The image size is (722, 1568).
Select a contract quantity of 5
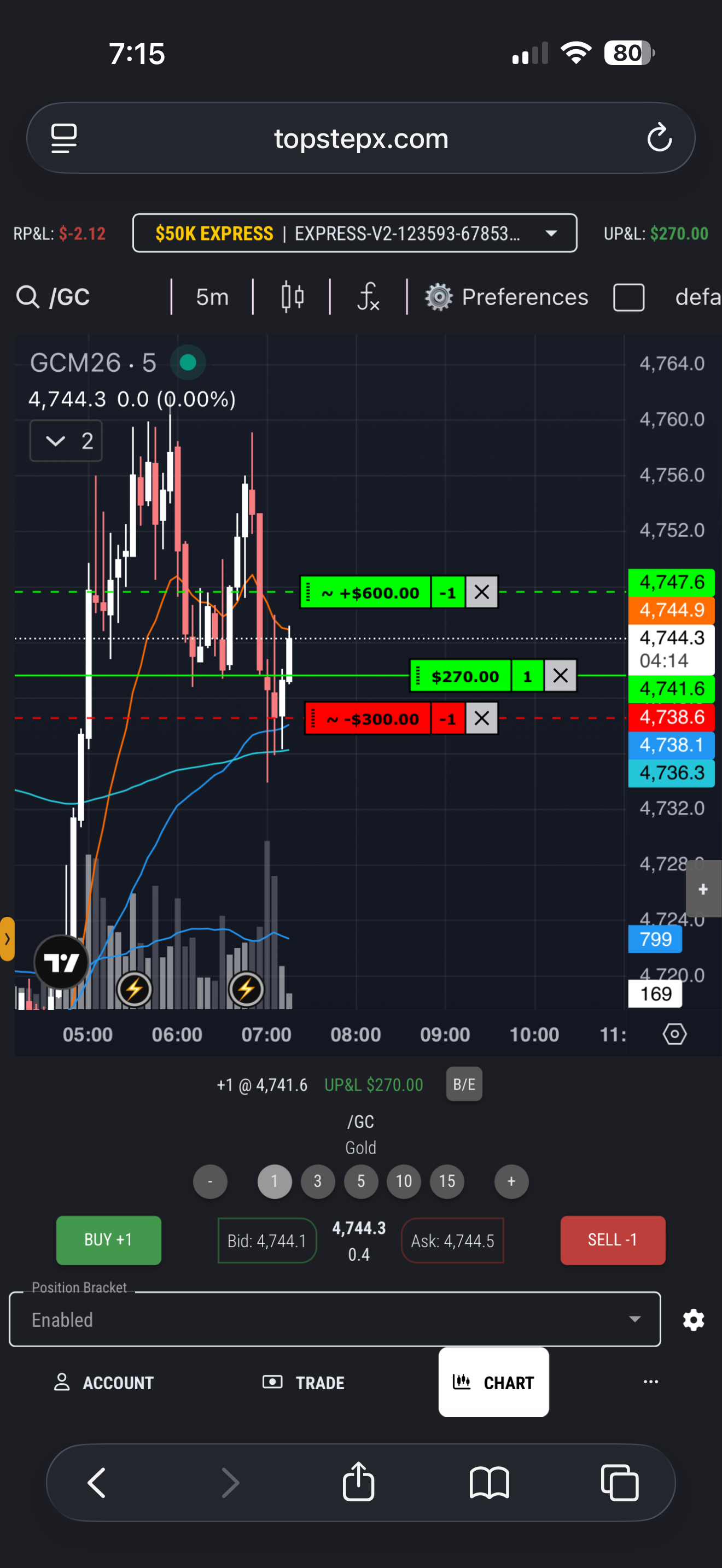pyautogui.click(x=361, y=1181)
